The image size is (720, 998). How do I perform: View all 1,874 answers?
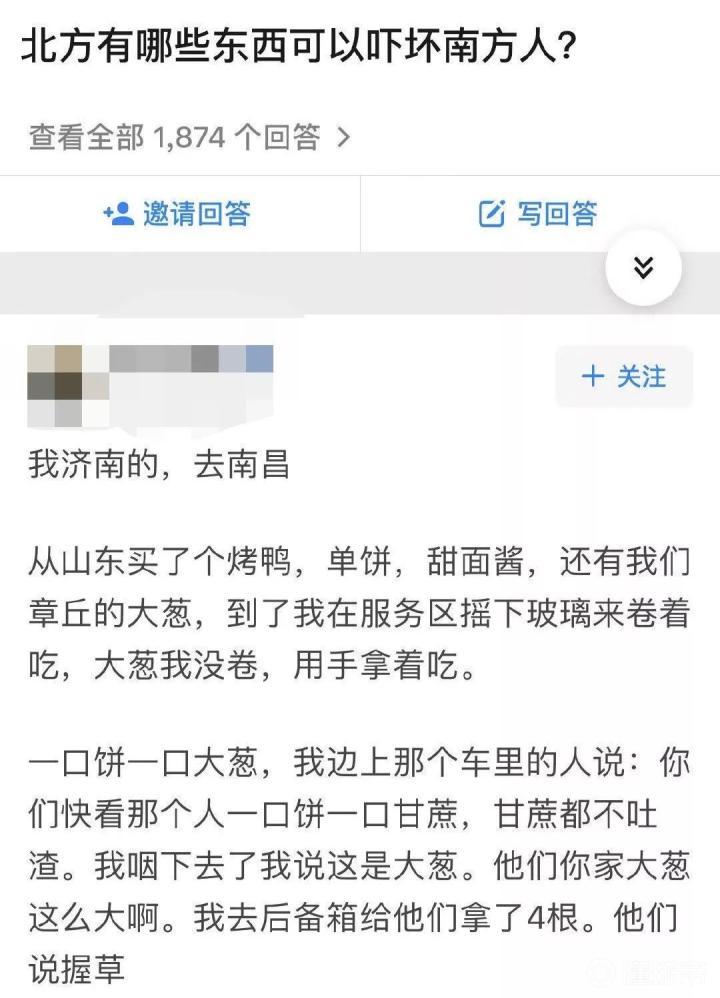(190, 137)
